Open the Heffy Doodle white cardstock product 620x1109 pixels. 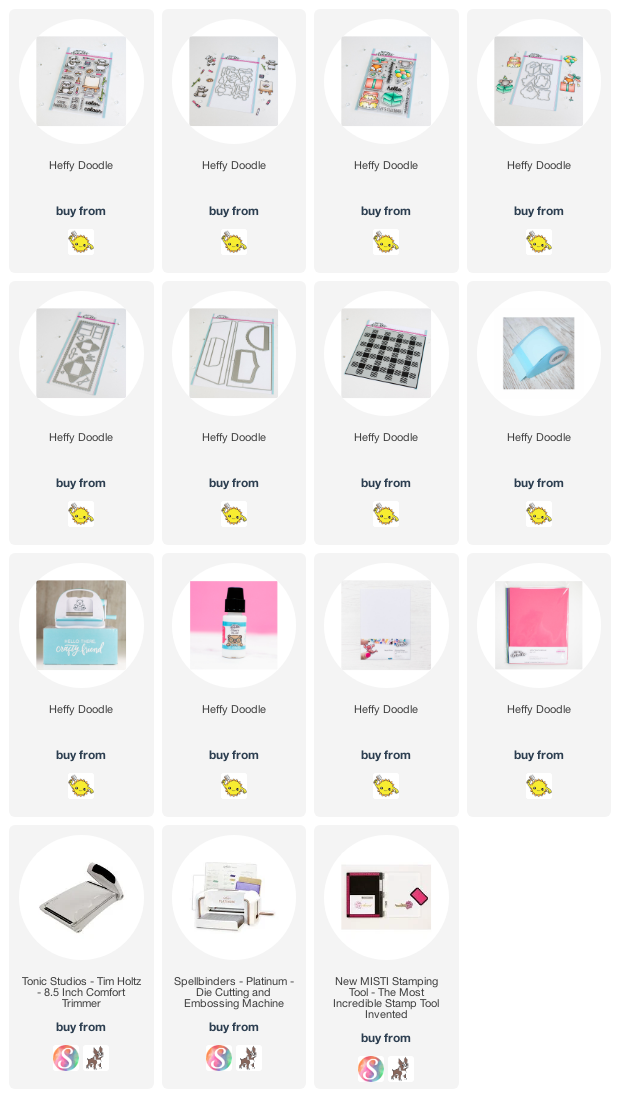click(386, 625)
